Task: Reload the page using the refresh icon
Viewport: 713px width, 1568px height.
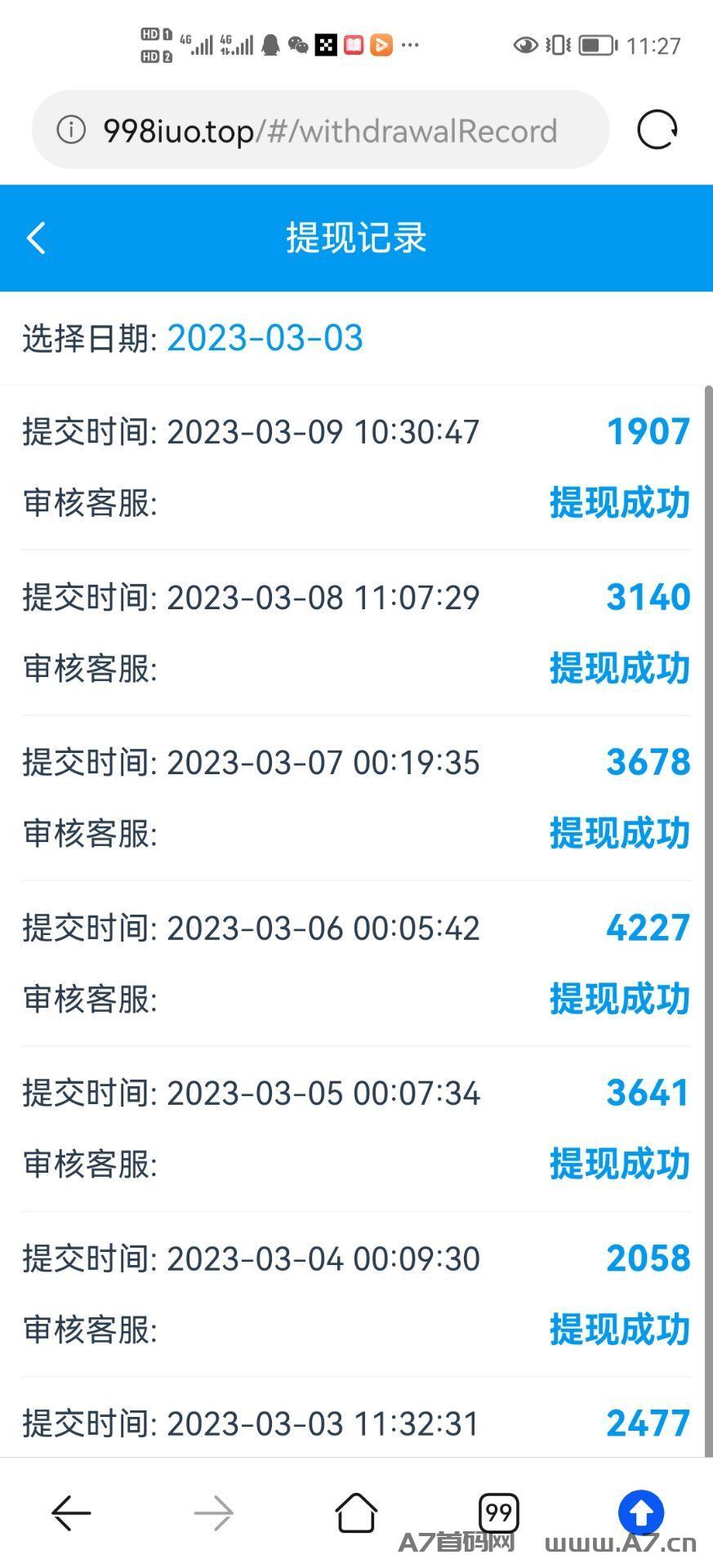Action: point(657,130)
